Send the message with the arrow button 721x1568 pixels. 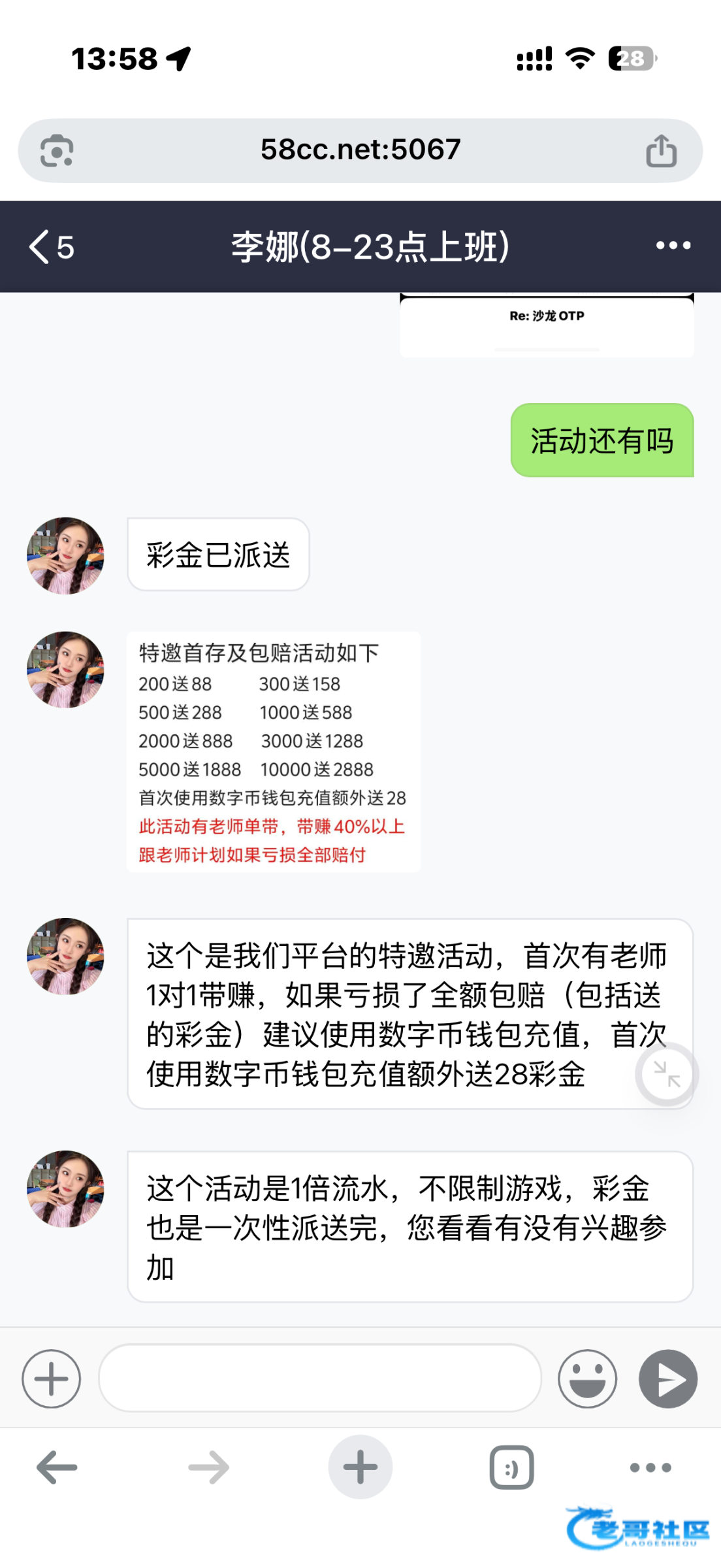click(667, 1379)
